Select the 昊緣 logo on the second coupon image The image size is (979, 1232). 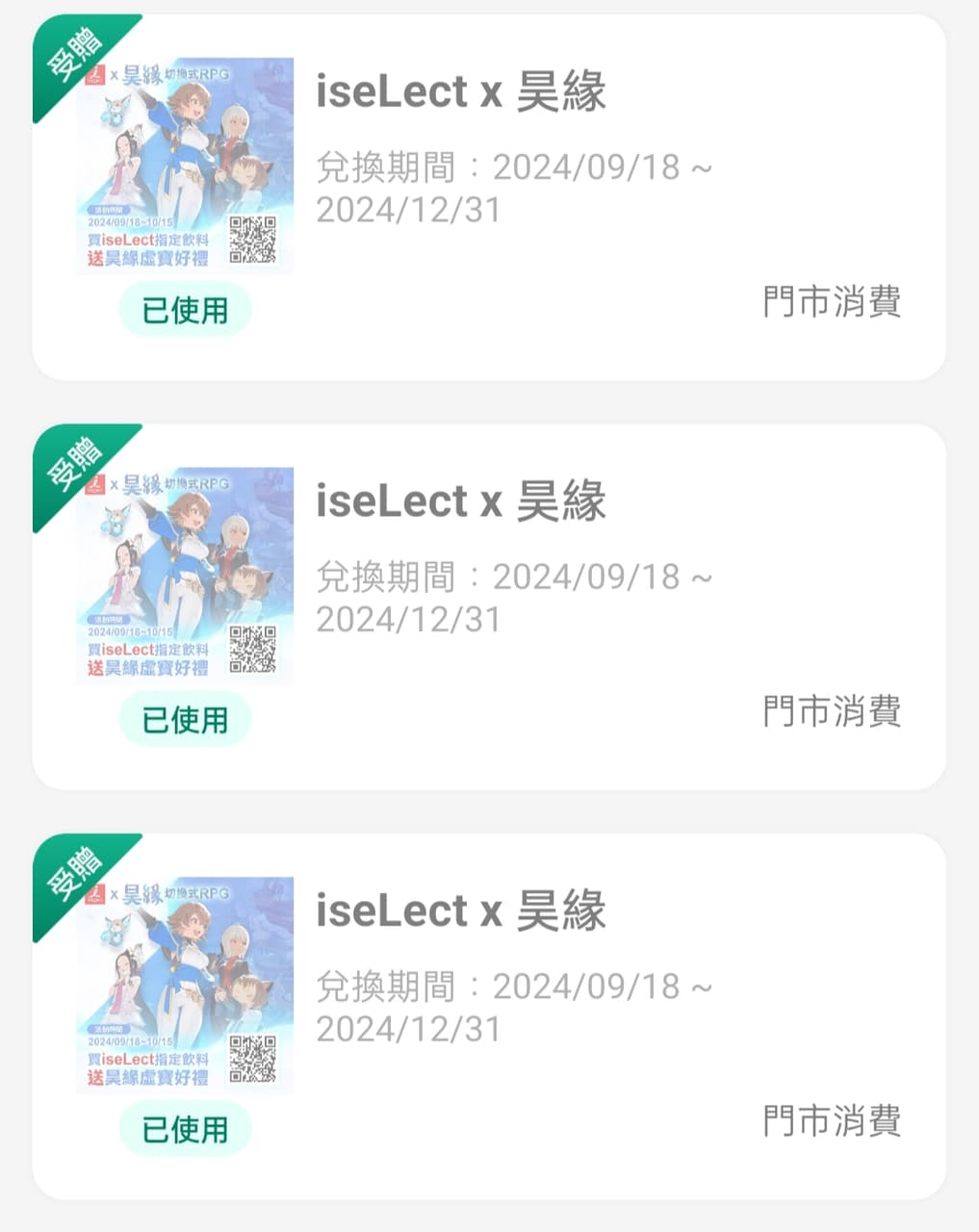(140, 484)
